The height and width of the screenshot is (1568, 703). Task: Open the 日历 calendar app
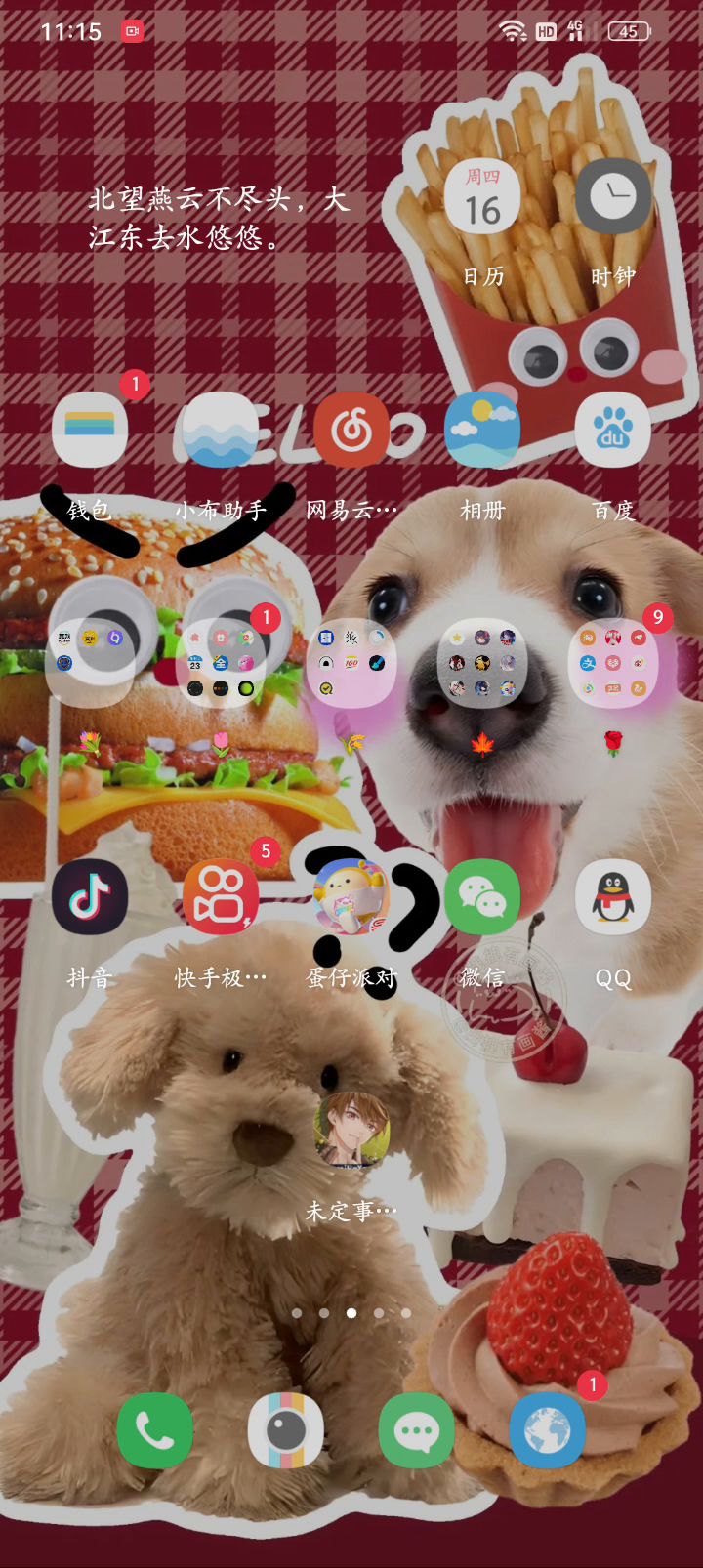[482, 197]
